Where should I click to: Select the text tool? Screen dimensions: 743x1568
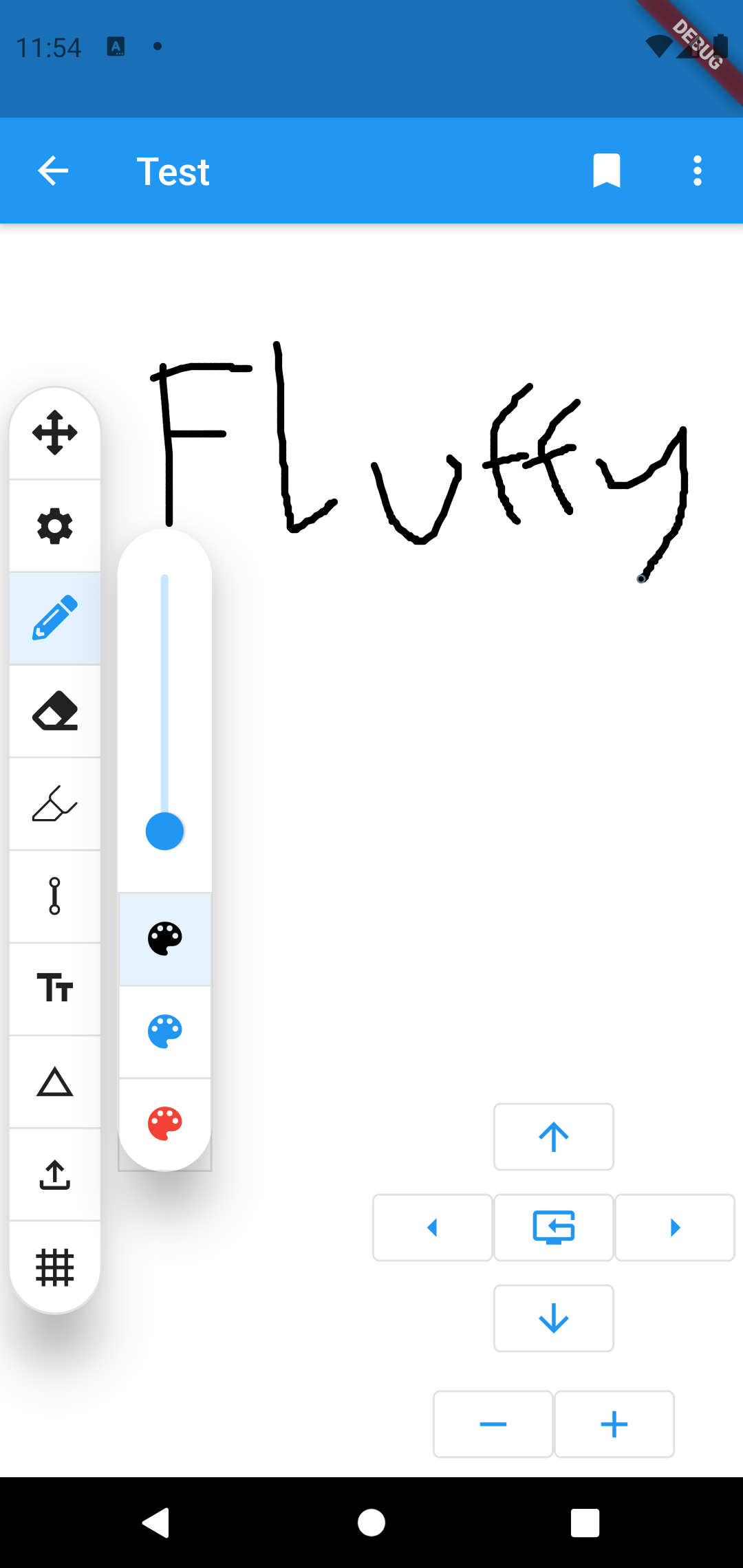coord(55,989)
